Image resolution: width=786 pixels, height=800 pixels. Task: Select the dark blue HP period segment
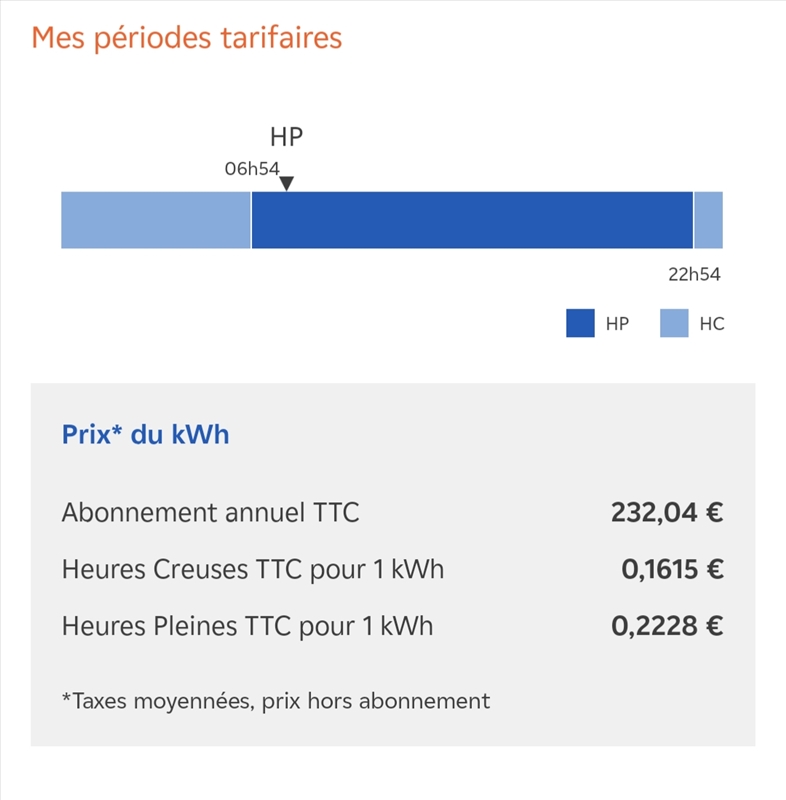(472, 220)
